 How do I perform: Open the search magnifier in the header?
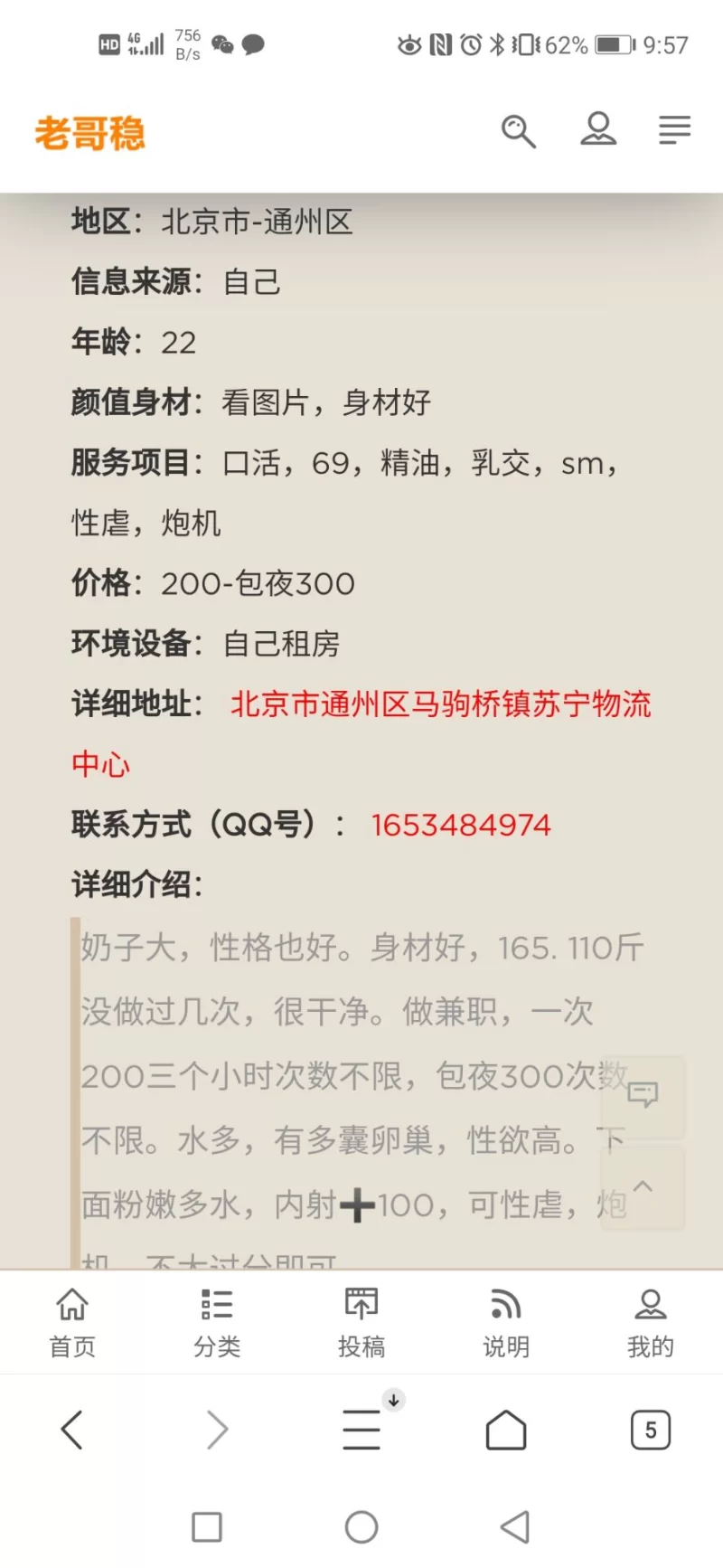(x=519, y=131)
